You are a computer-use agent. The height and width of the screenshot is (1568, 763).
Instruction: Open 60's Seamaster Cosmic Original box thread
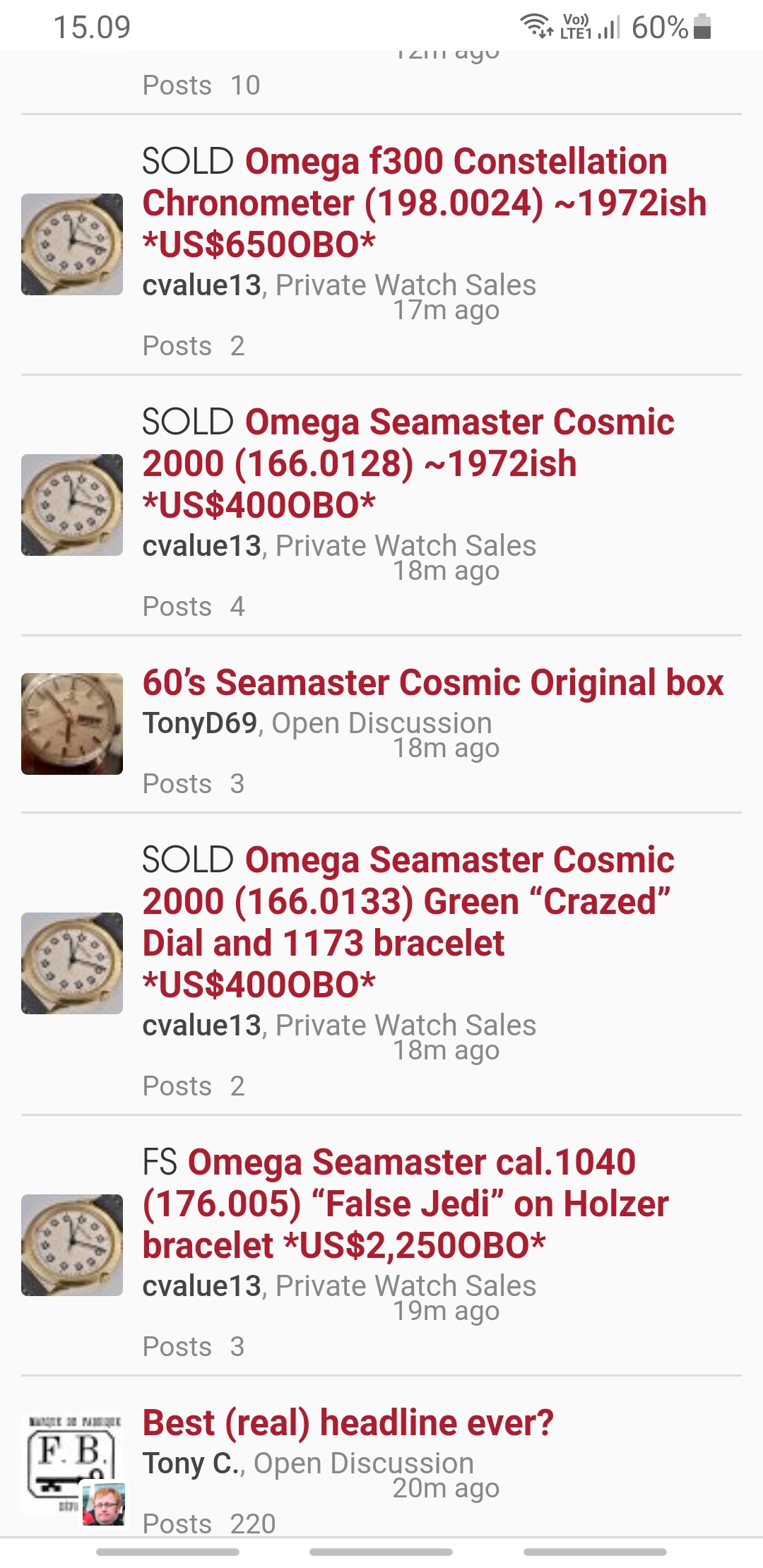433,683
